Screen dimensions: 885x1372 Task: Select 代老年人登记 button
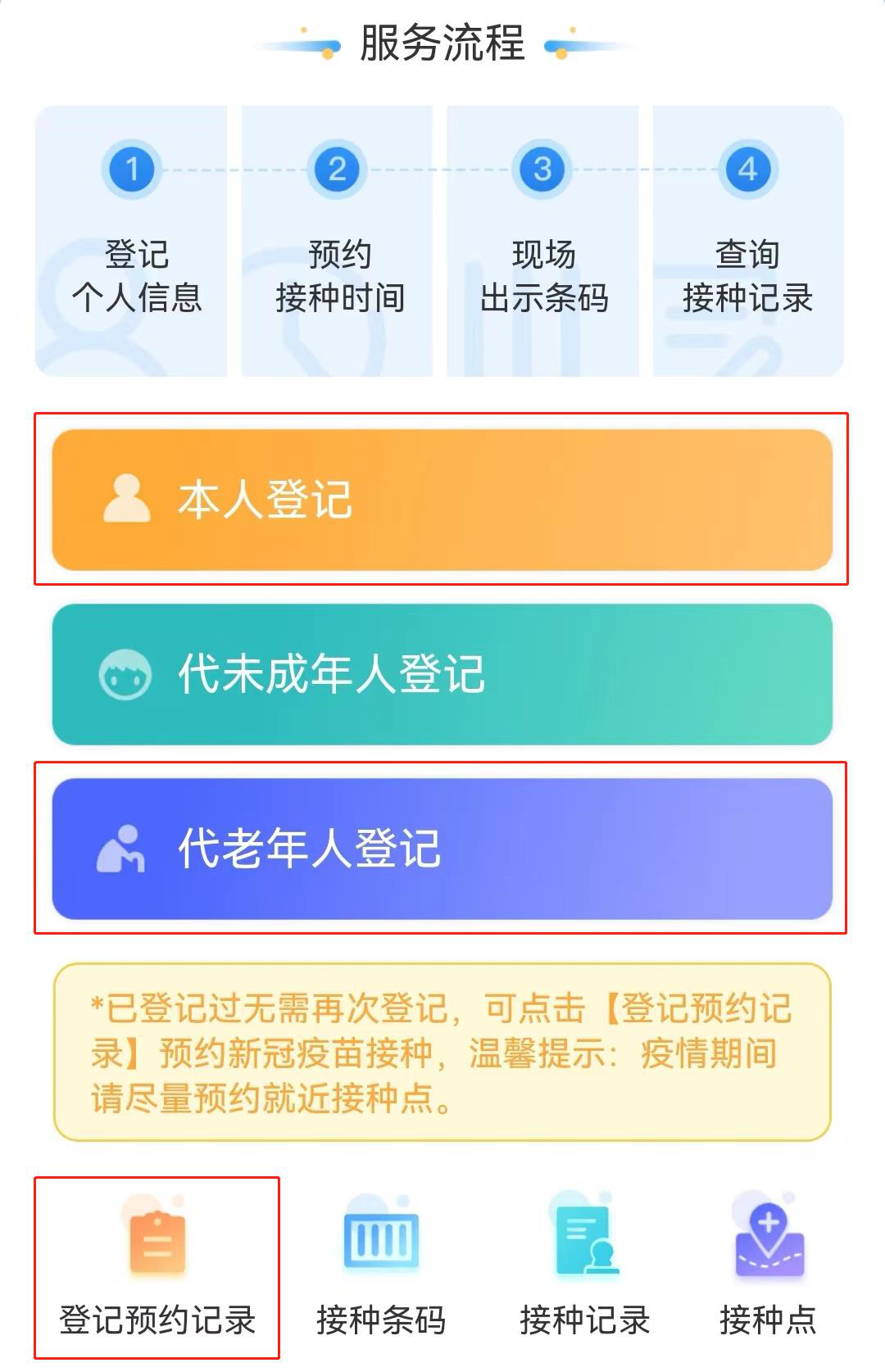pyautogui.click(x=442, y=849)
